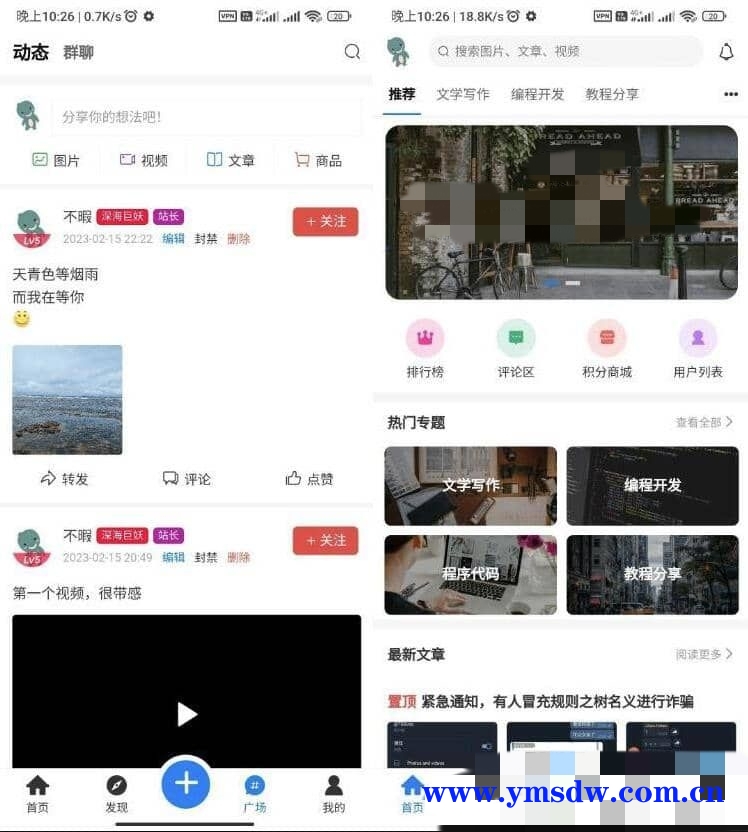This screenshot has width=748, height=832.
Task: Tap the blue plus button to create
Action: coord(186,784)
